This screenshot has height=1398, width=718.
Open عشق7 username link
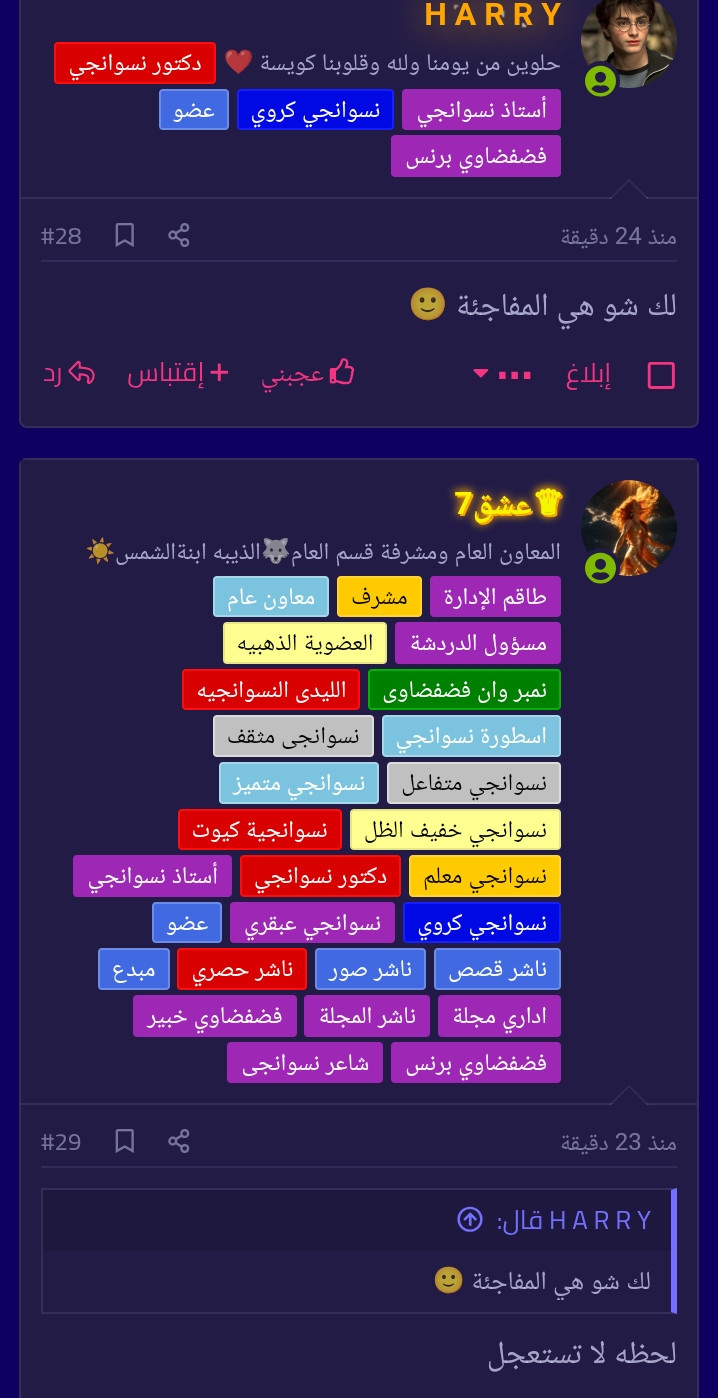click(x=510, y=505)
